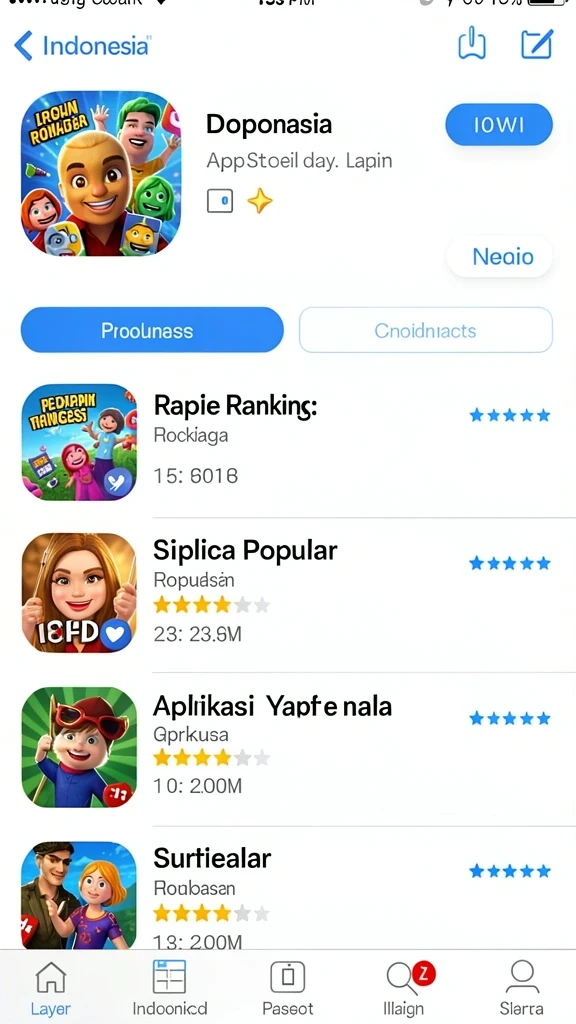Open the Doponasia app icon
The width and height of the screenshot is (576, 1024).
pos(101,172)
